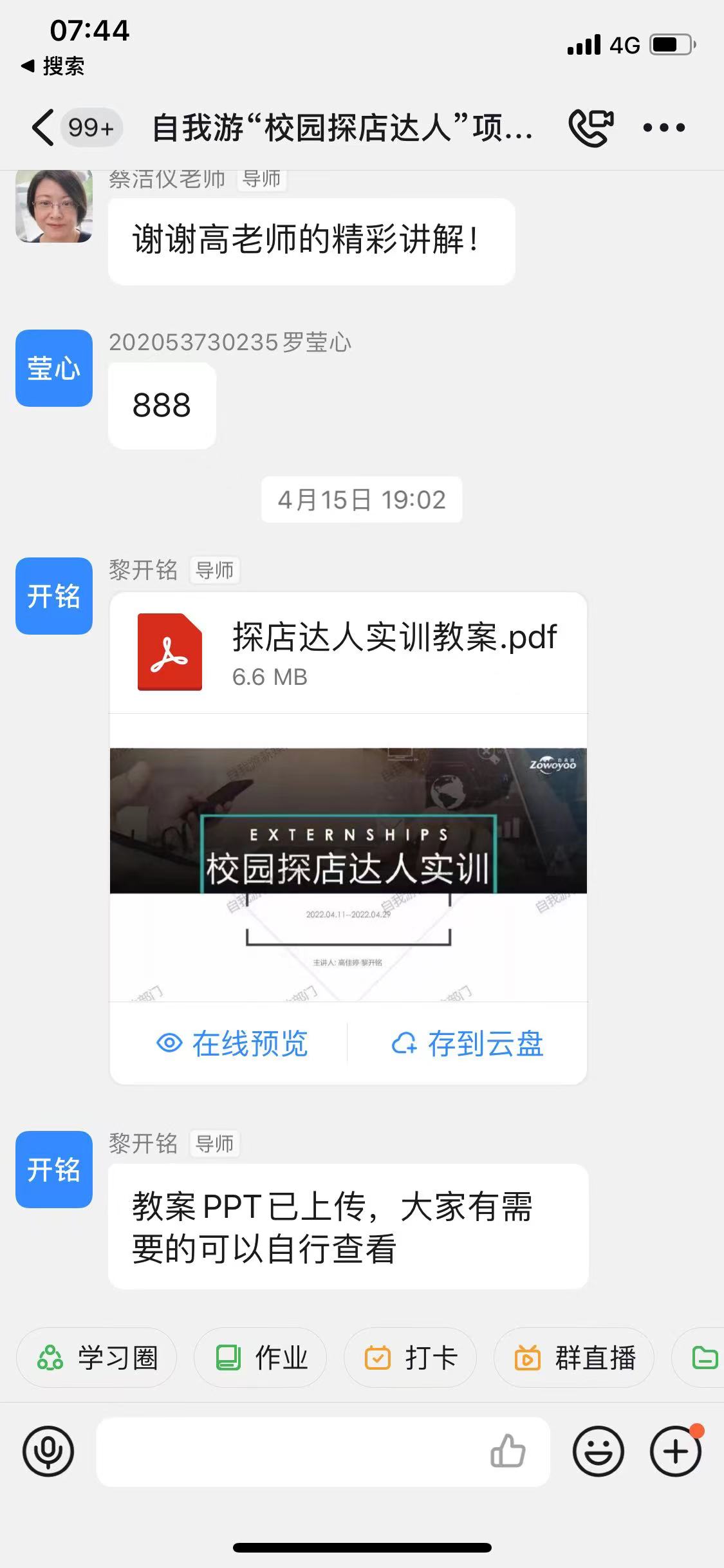Screen dimensions: 724x1568
Task: Tap 导师 tag beside 蔡活仪老师
Action: click(261, 179)
